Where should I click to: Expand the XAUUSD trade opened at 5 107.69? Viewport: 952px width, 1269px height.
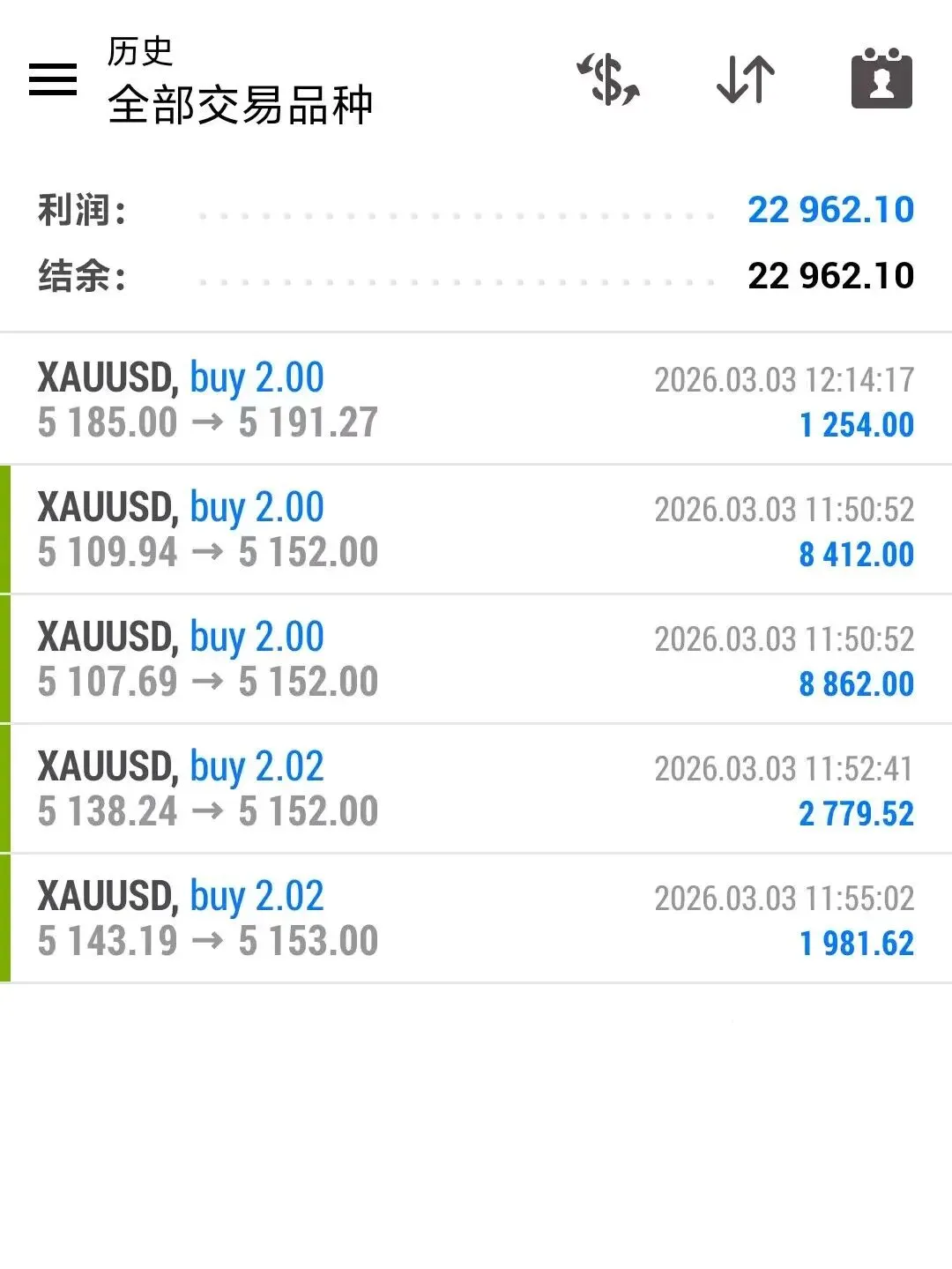[476, 659]
